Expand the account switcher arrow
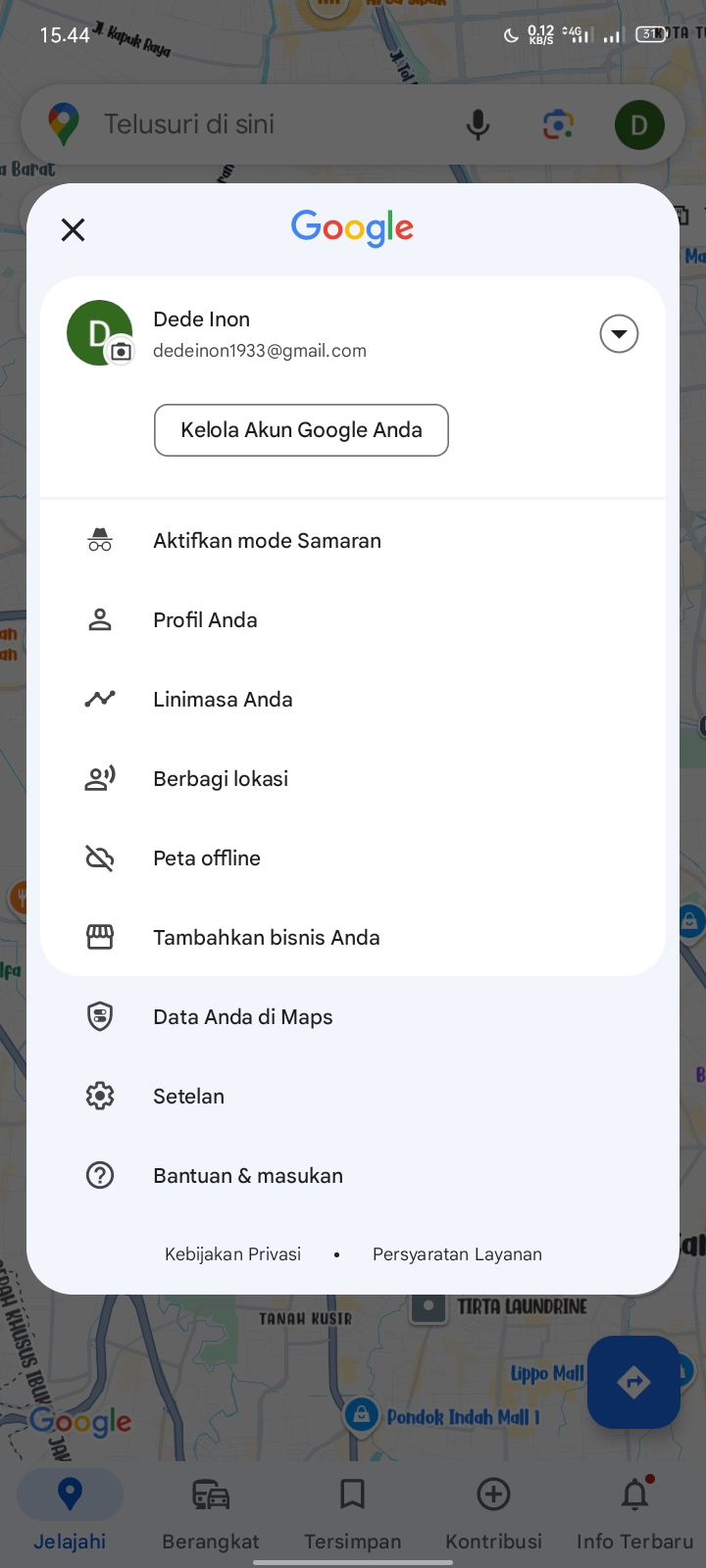Image resolution: width=706 pixels, height=1568 pixels. click(x=619, y=334)
